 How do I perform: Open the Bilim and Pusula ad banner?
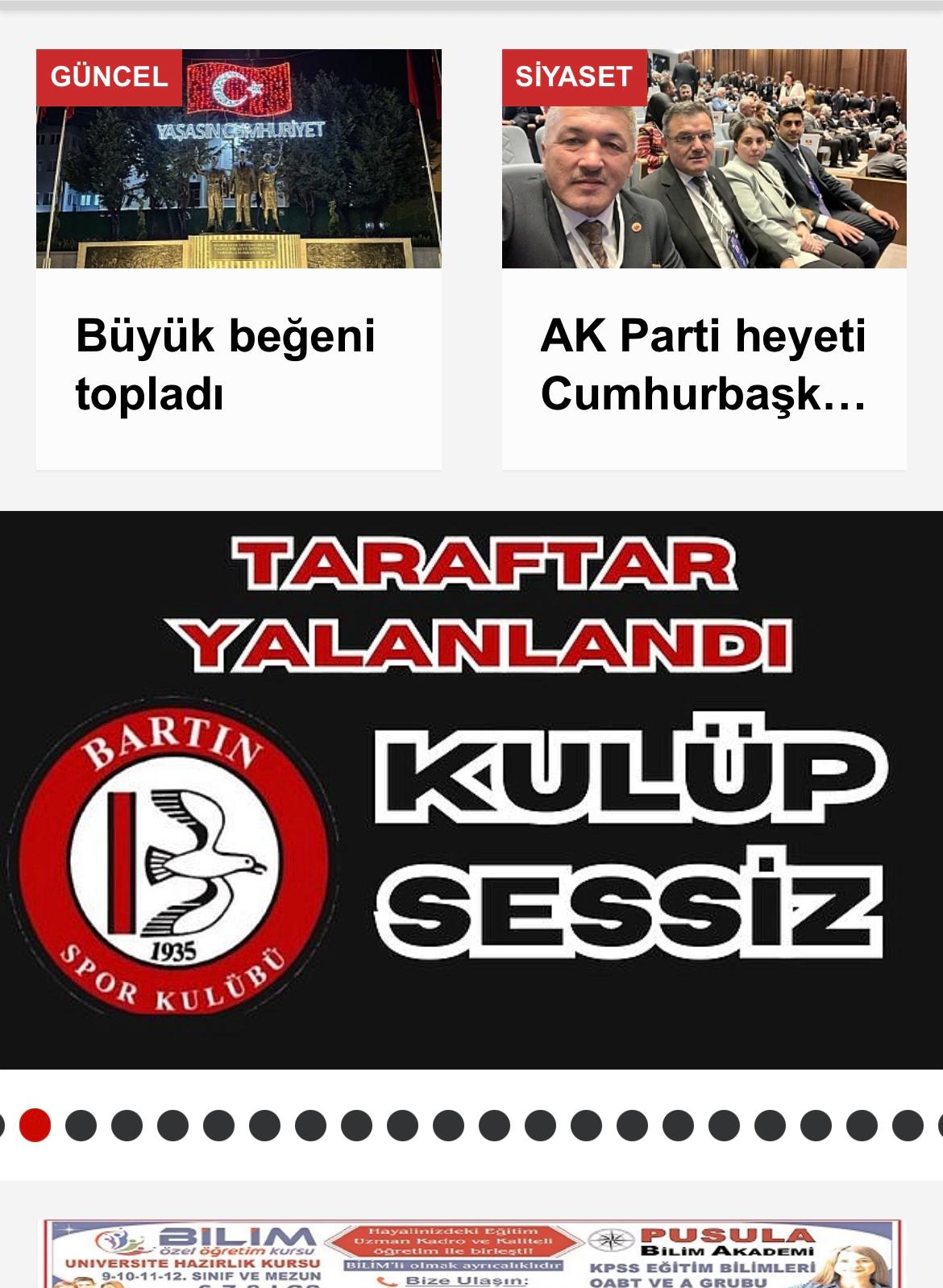(471, 1255)
